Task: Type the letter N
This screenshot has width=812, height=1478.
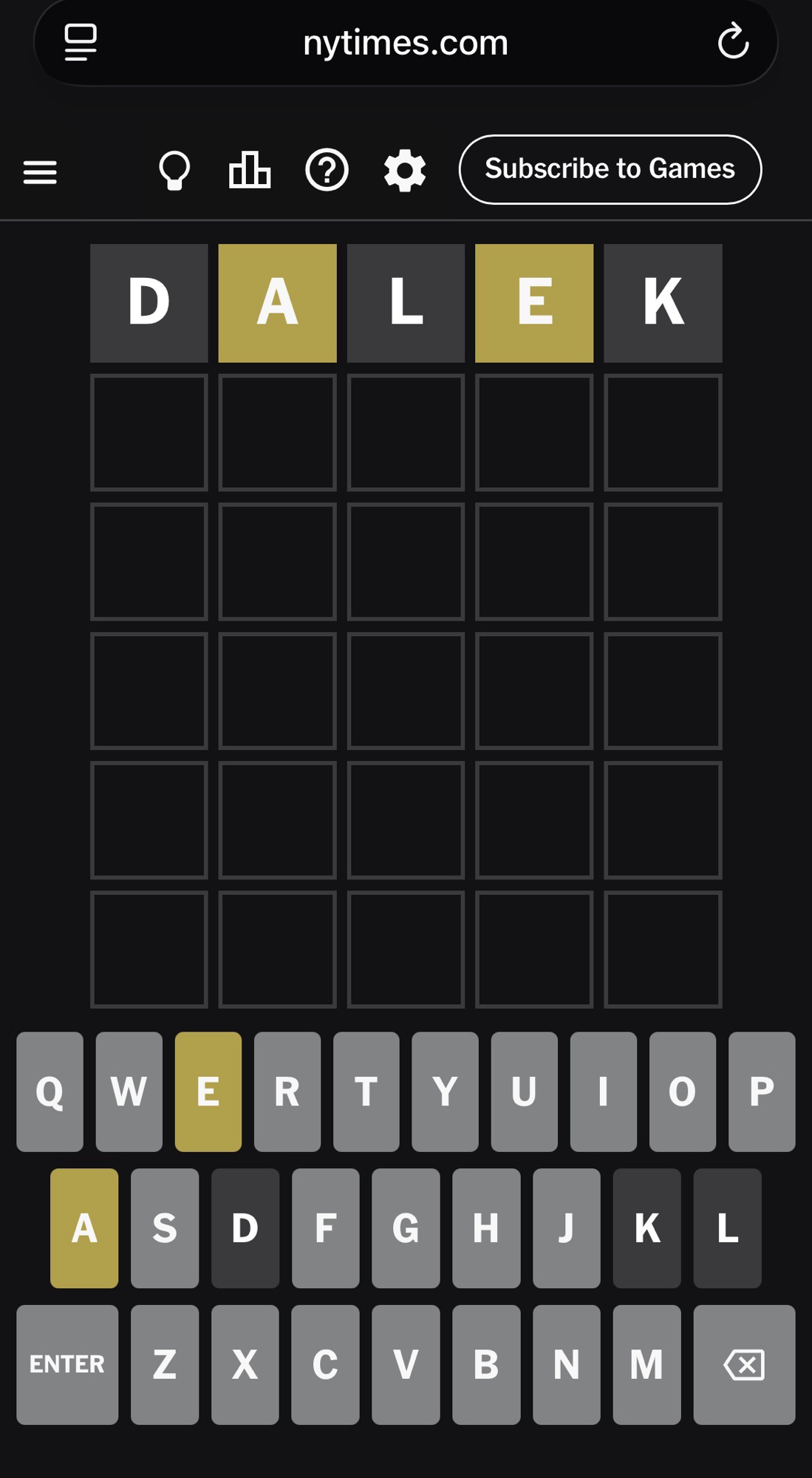Action: [x=567, y=1364]
